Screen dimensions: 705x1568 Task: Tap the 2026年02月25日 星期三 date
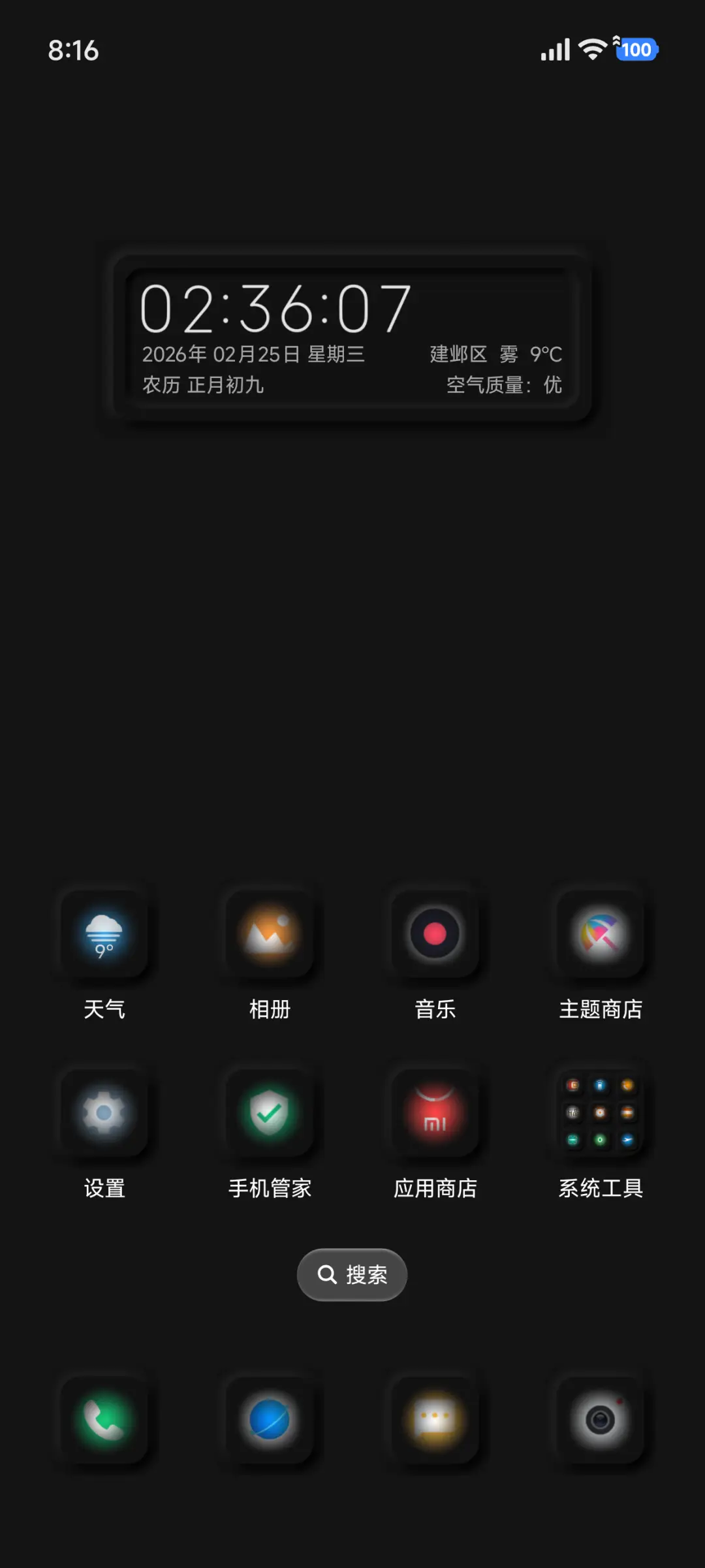(x=253, y=353)
